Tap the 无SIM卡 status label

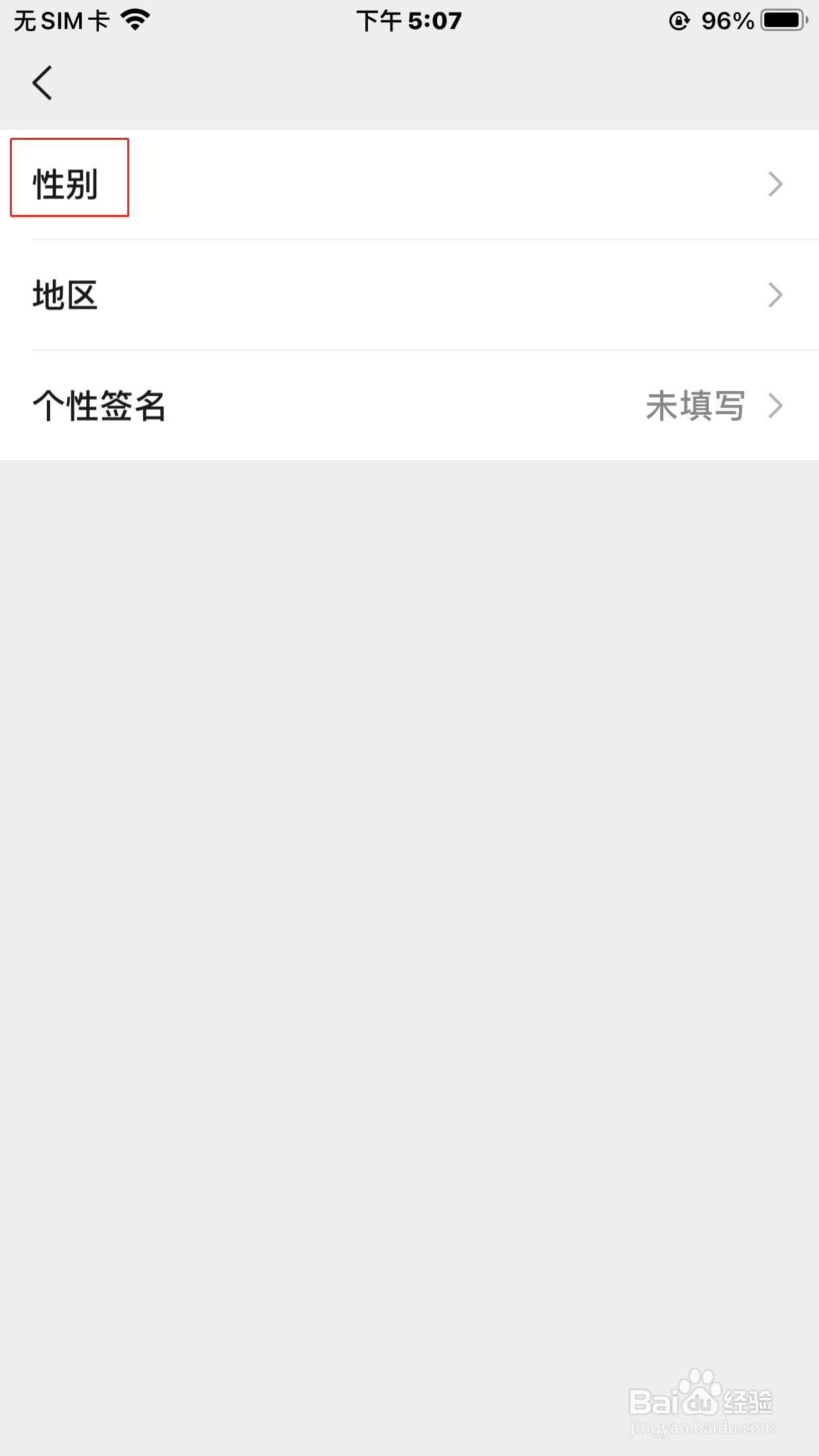pyautogui.click(x=63, y=20)
